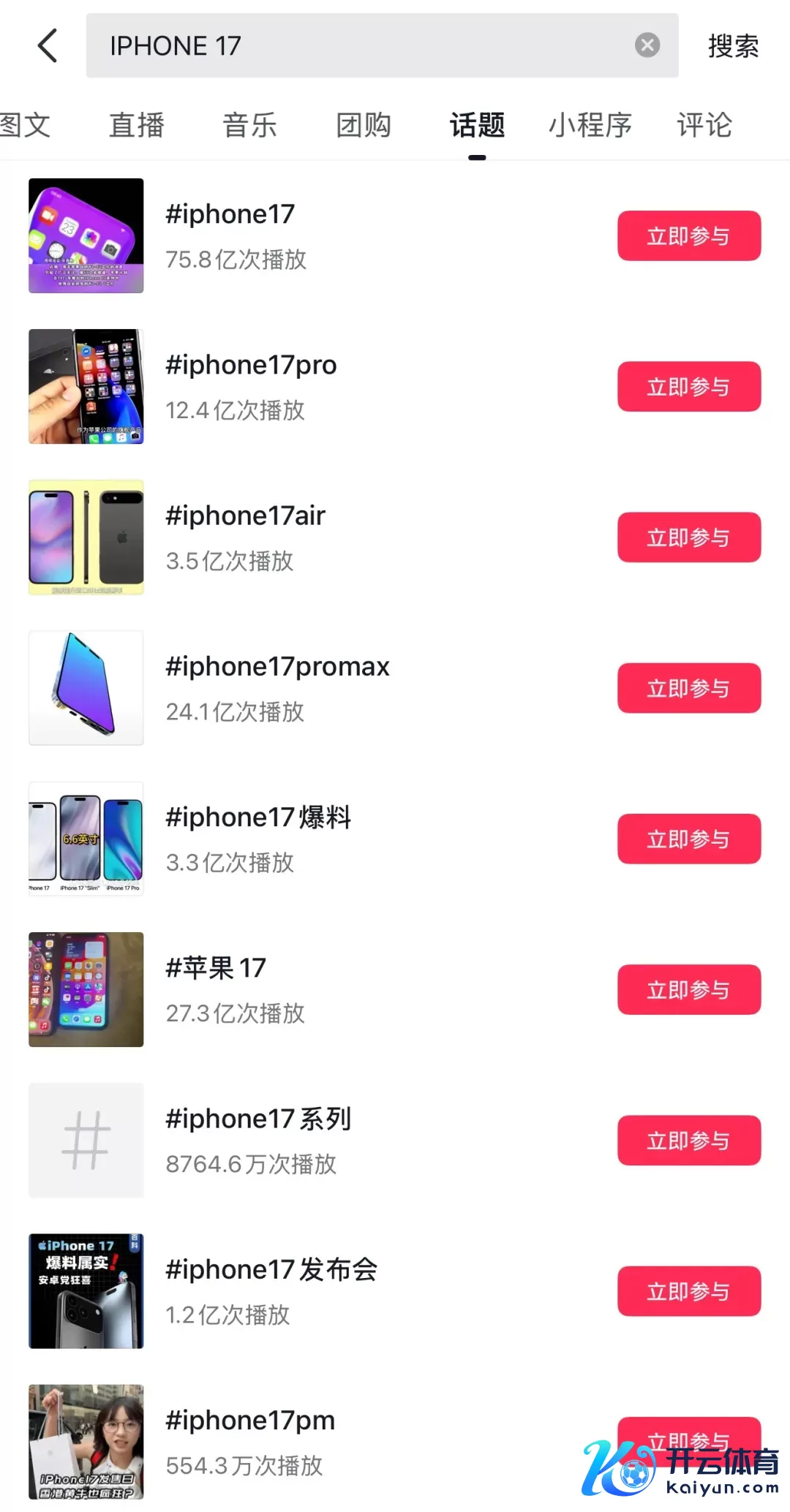
Task: Open the #iphone17爆料 topic
Action: [258, 817]
